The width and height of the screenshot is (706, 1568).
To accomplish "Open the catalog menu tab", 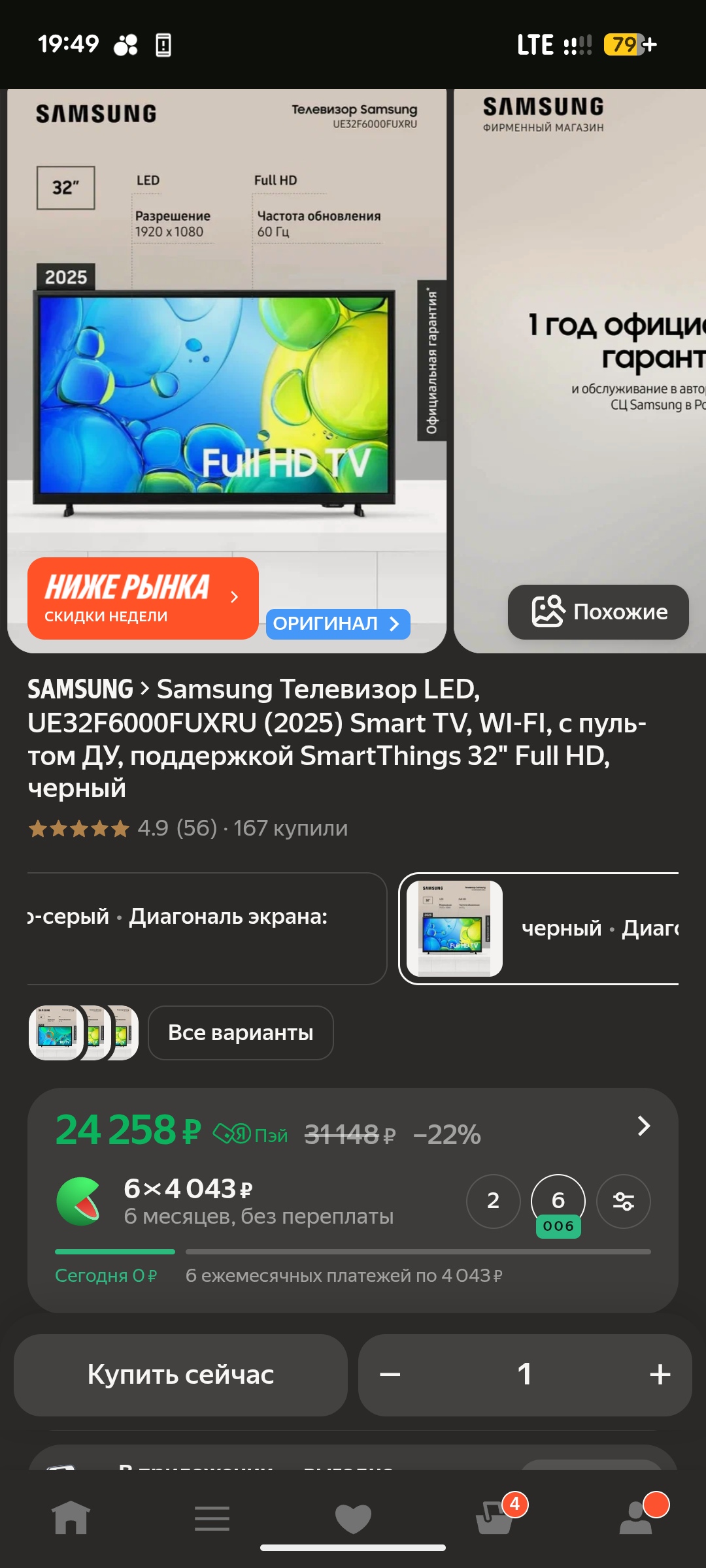I will click(212, 1517).
